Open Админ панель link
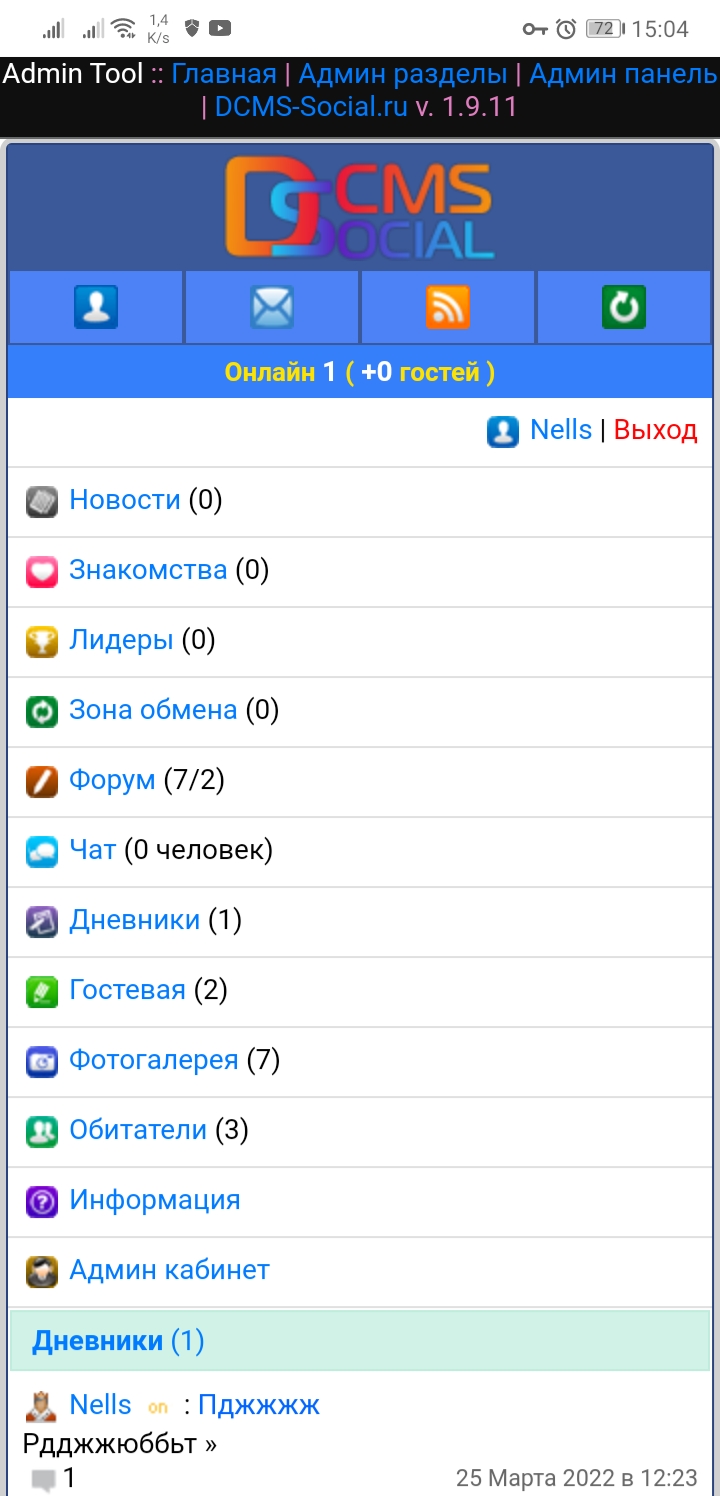The image size is (720, 1496). [x=623, y=75]
